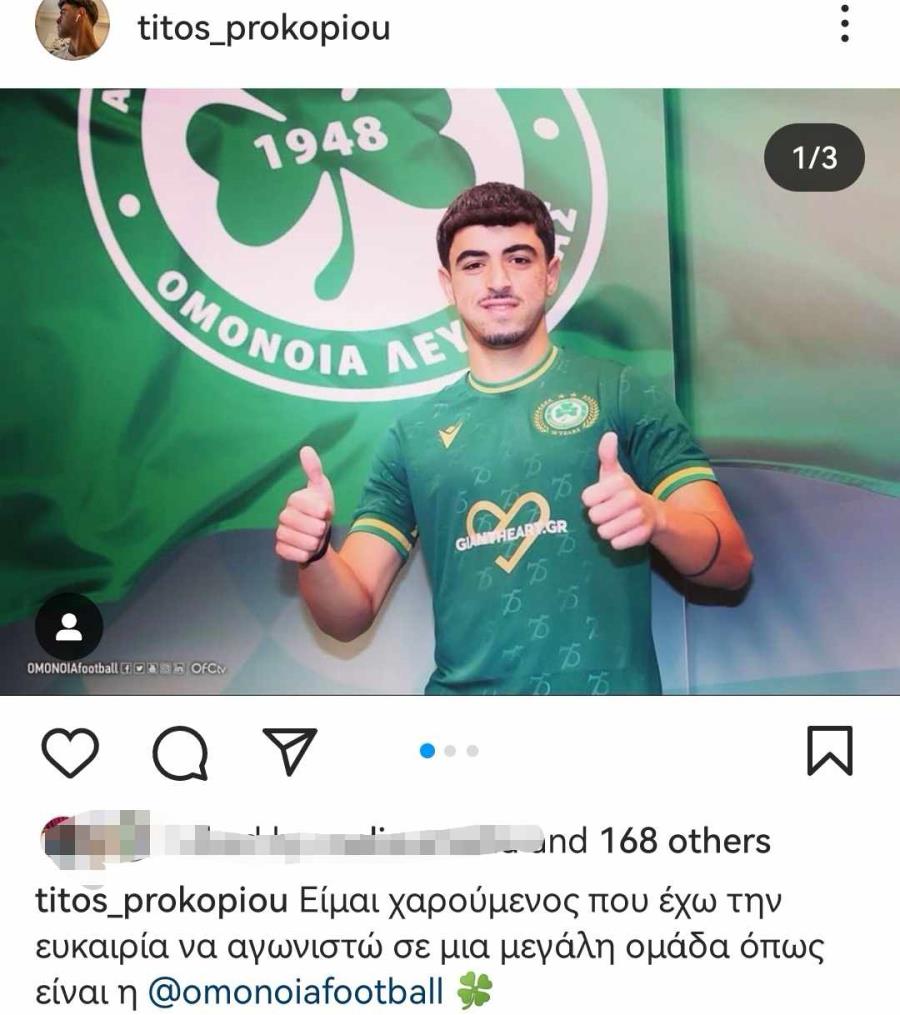Share the post via the paper plane icon

tap(289, 751)
